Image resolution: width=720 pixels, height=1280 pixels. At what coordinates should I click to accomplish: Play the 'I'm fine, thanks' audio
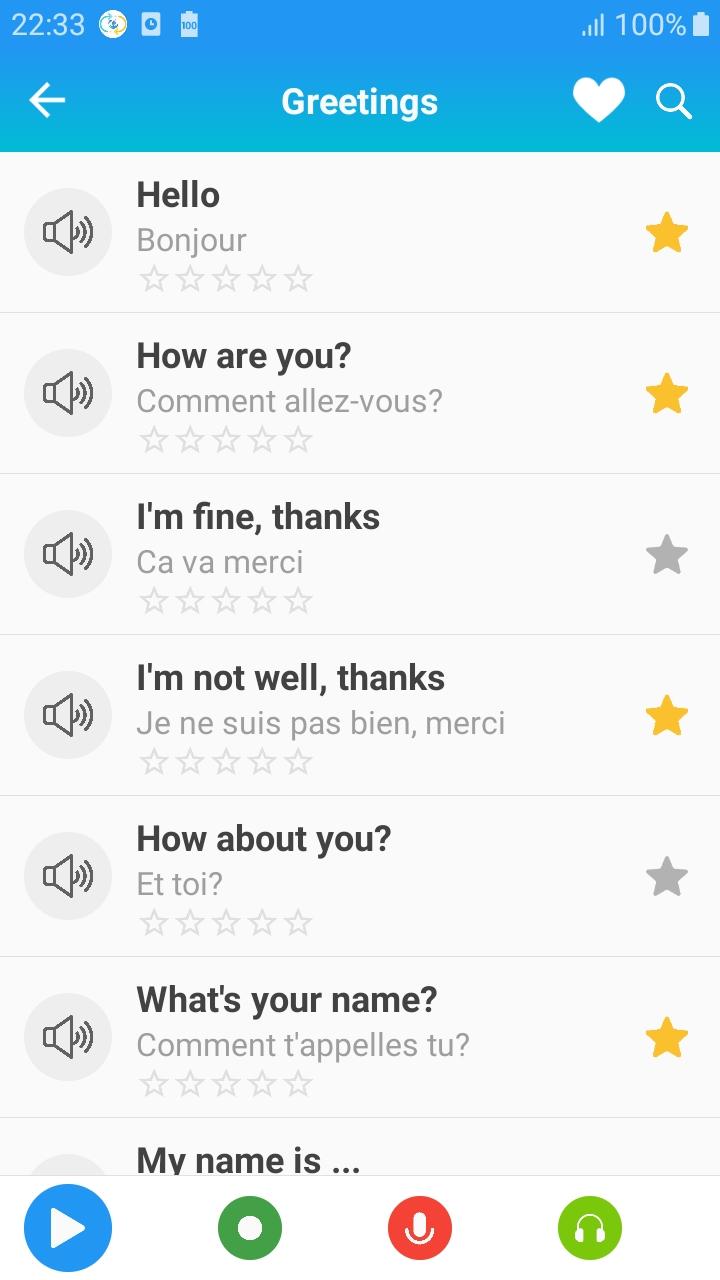coord(68,554)
